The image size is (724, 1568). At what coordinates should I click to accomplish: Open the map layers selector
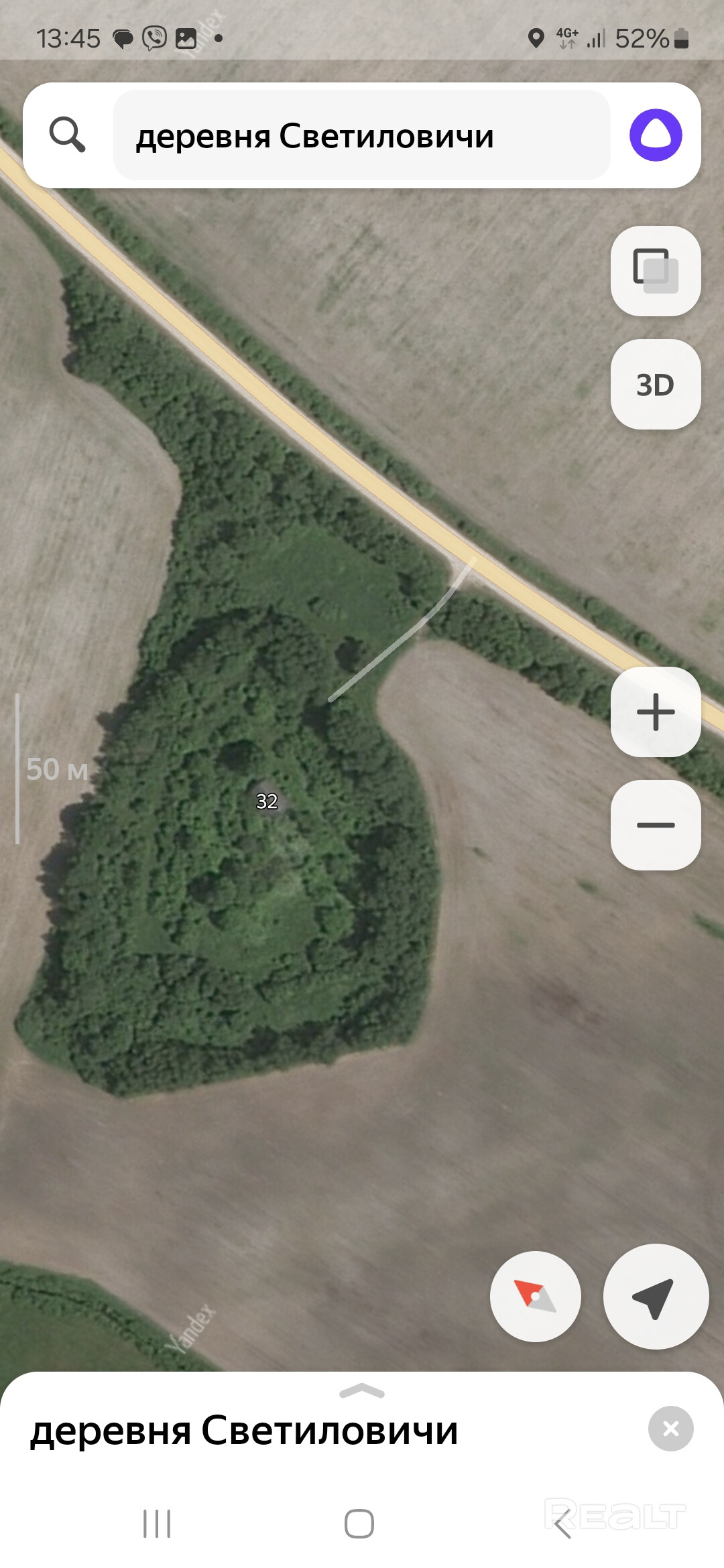coord(655,271)
